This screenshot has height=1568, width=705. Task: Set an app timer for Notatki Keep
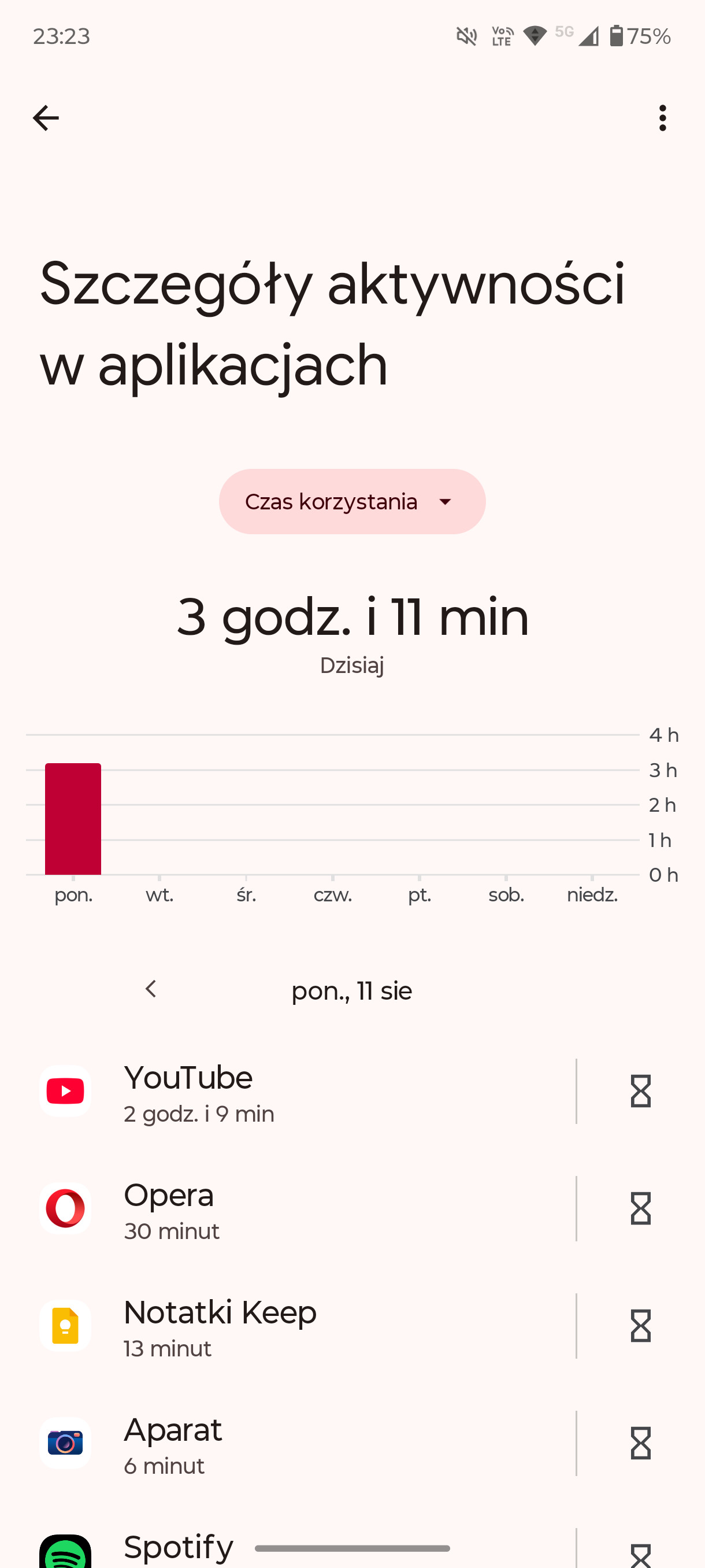[640, 1326]
